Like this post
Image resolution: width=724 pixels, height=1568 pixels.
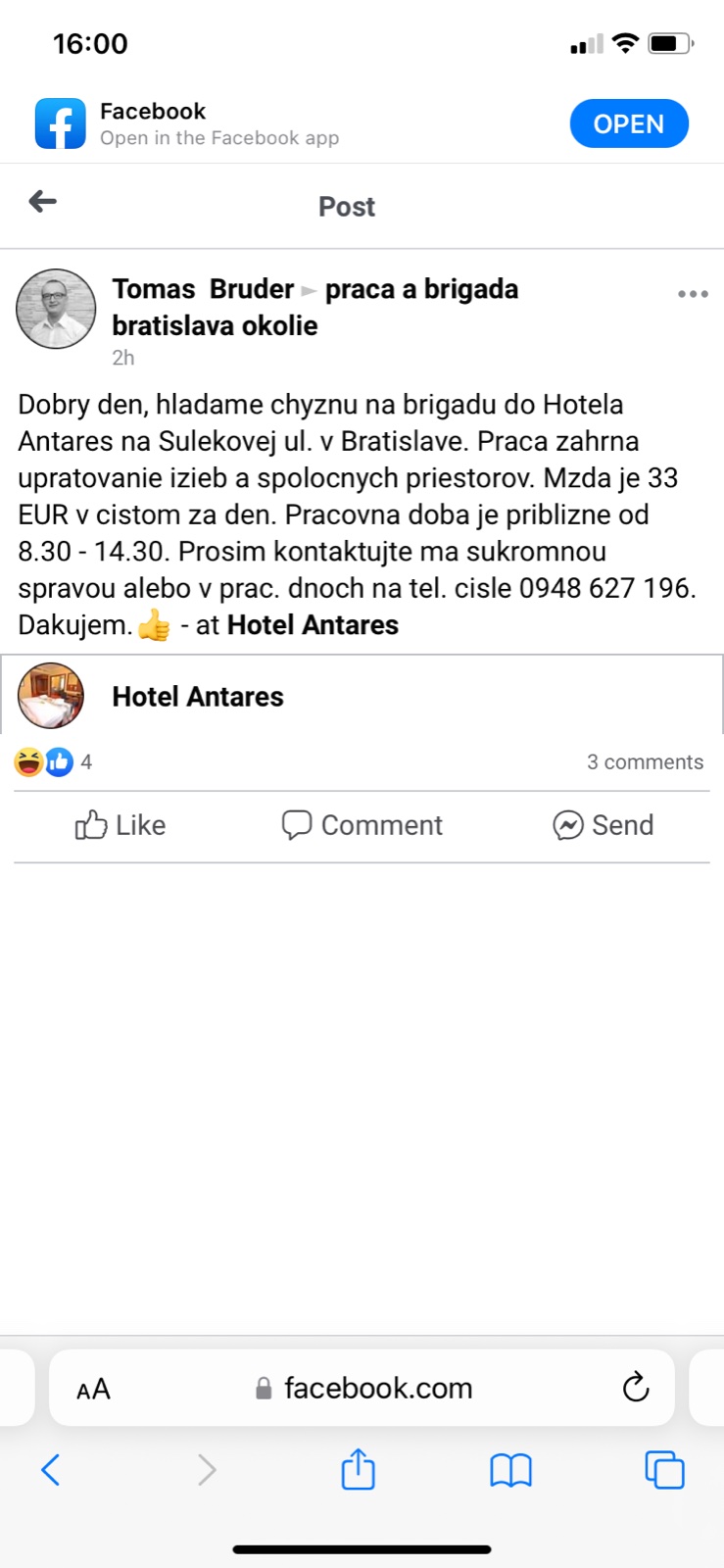121,825
